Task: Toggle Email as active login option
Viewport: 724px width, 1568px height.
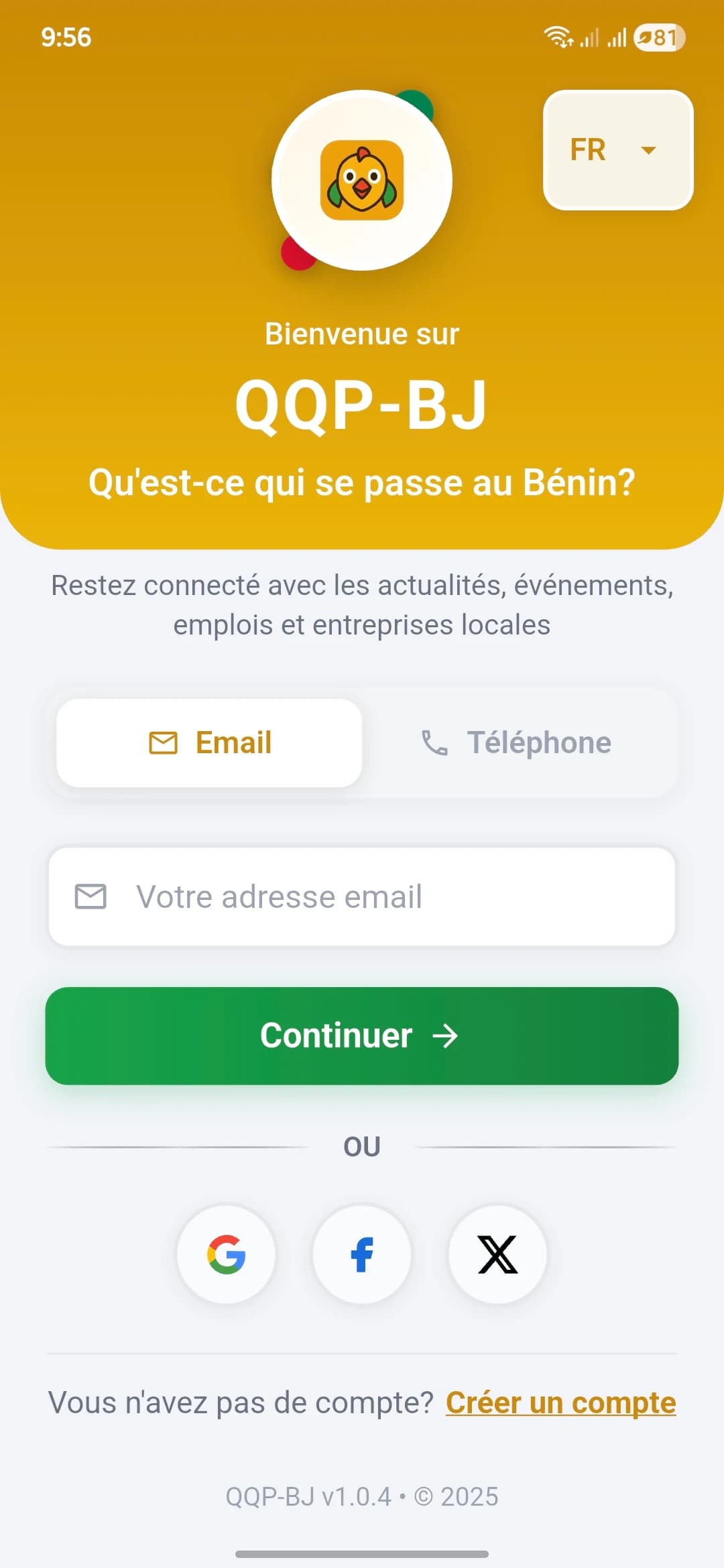Action: (x=208, y=742)
